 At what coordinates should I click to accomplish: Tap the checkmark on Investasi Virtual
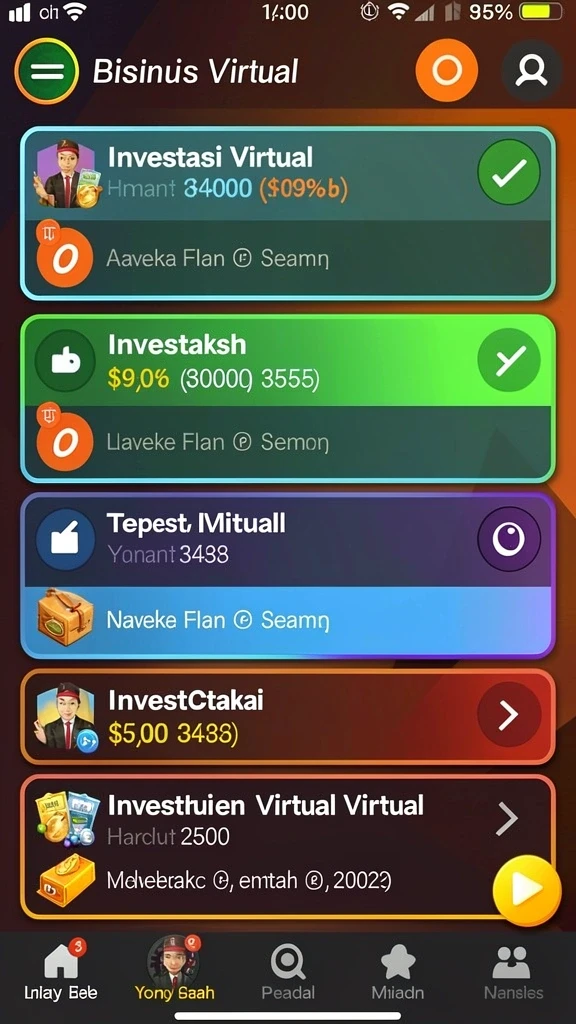[509, 172]
